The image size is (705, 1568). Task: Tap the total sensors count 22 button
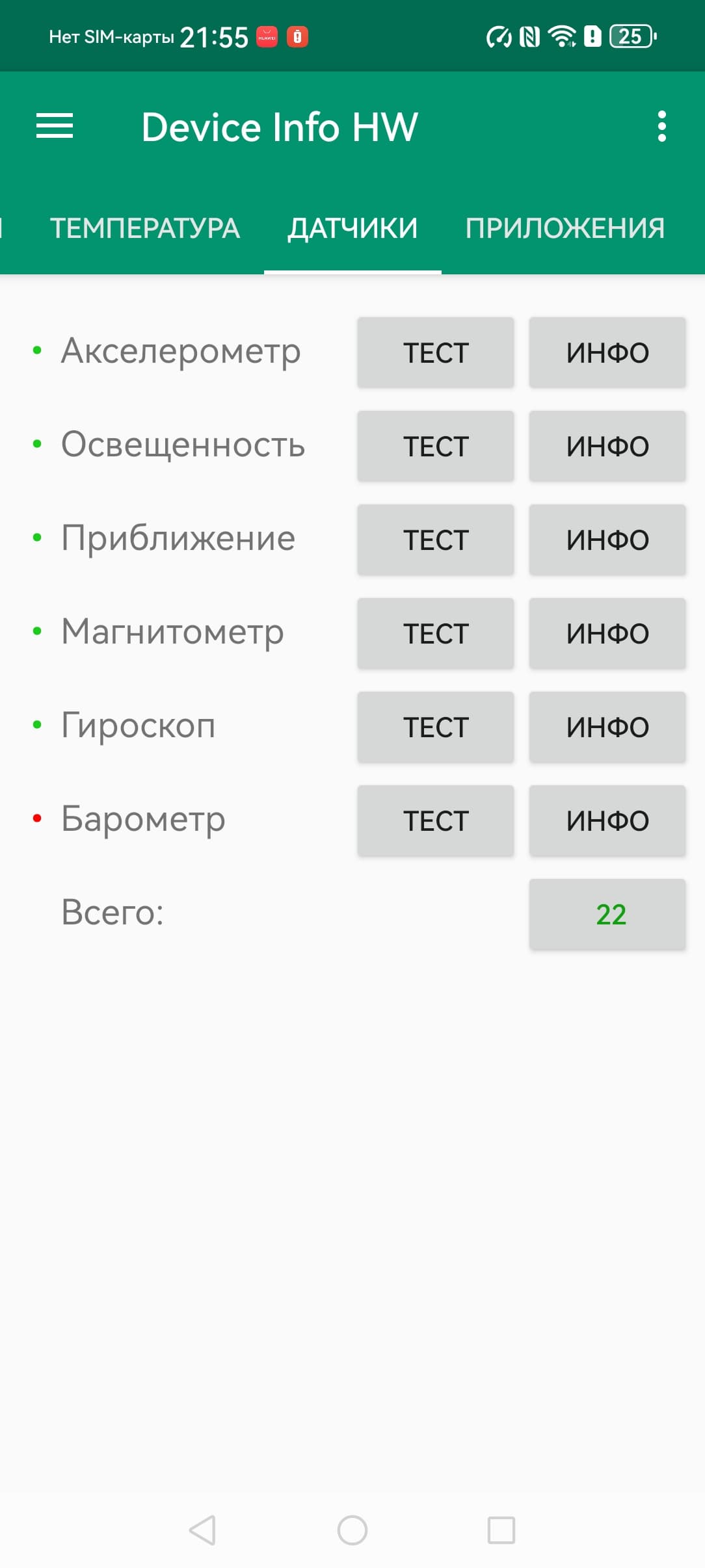coord(607,915)
